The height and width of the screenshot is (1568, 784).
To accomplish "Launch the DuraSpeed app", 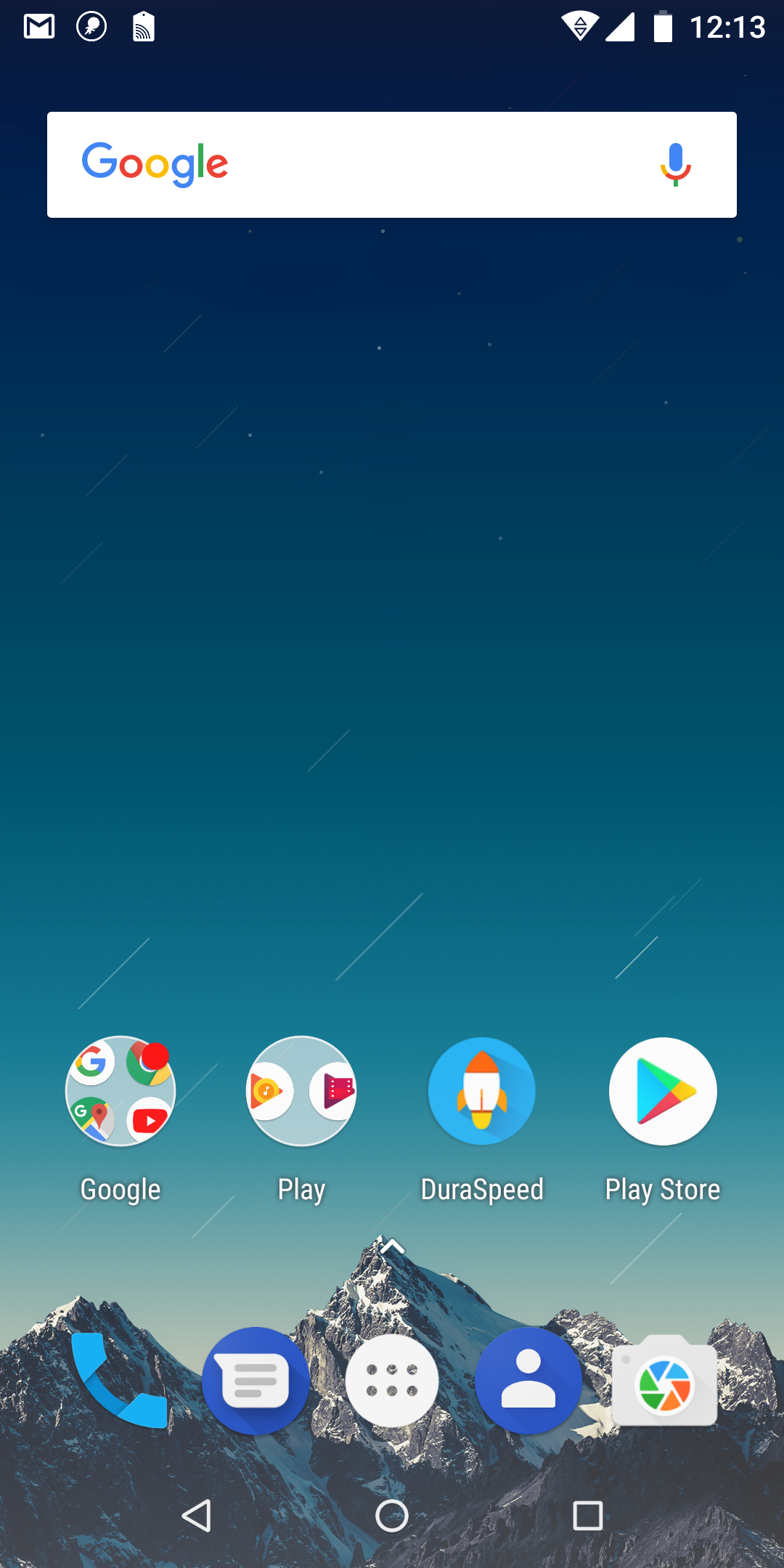I will 482,1091.
